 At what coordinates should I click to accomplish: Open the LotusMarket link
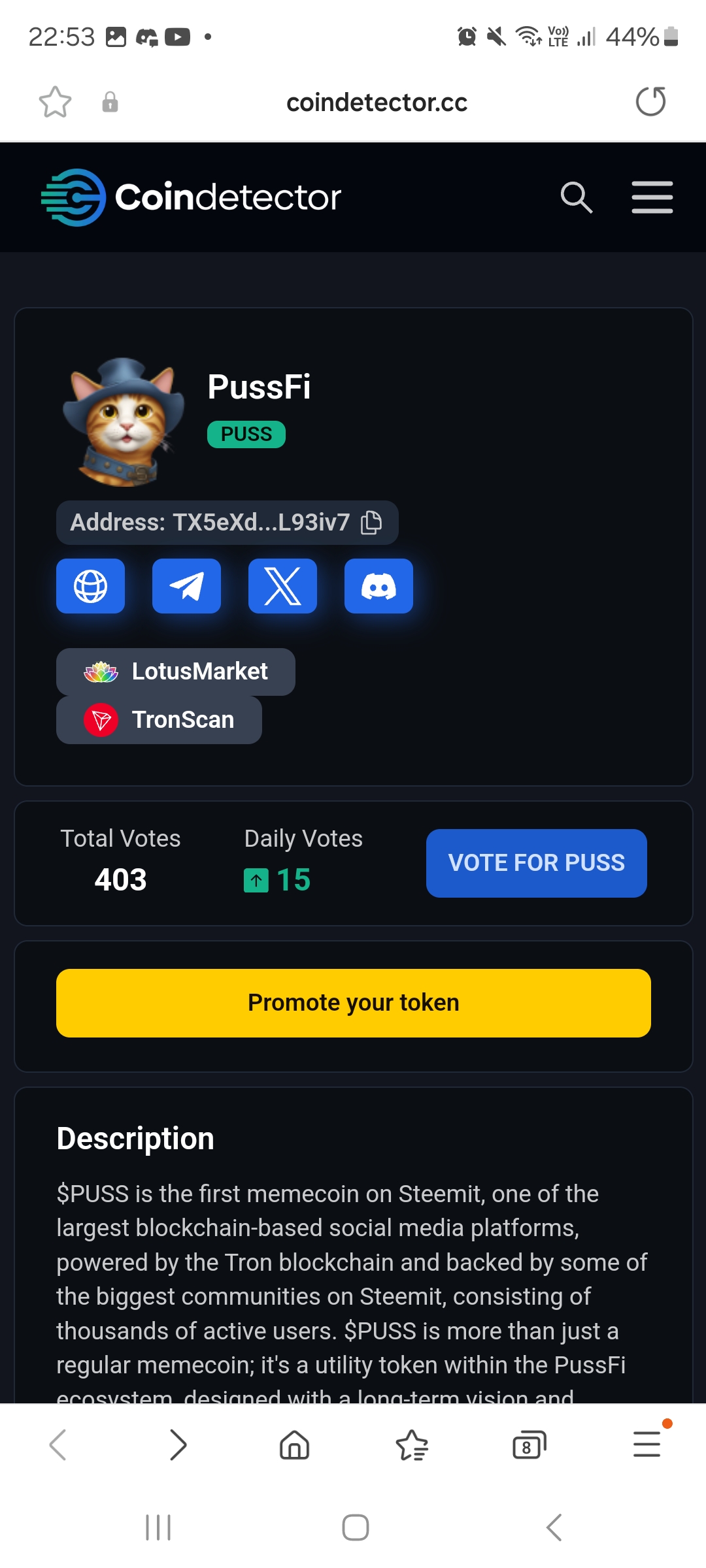click(175, 672)
